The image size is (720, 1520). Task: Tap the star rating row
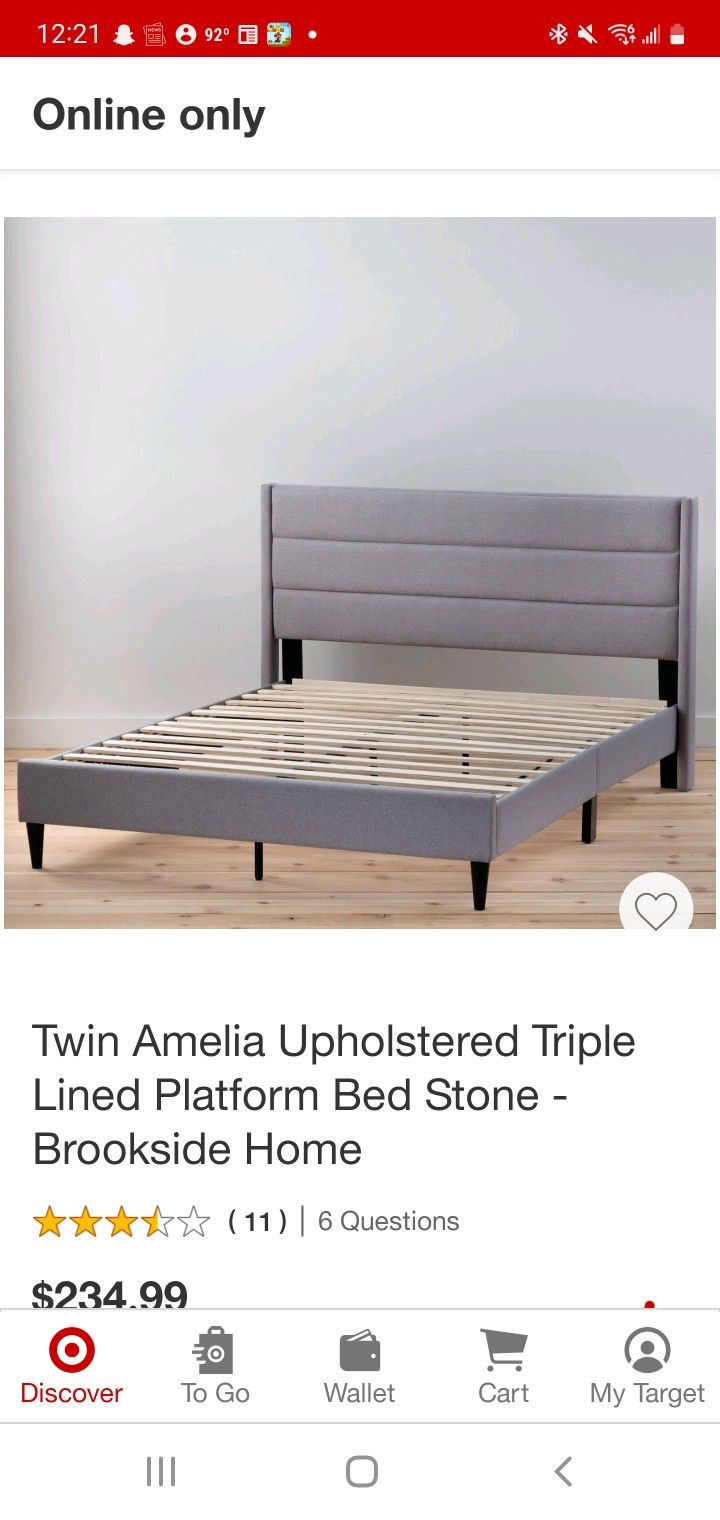click(120, 1221)
